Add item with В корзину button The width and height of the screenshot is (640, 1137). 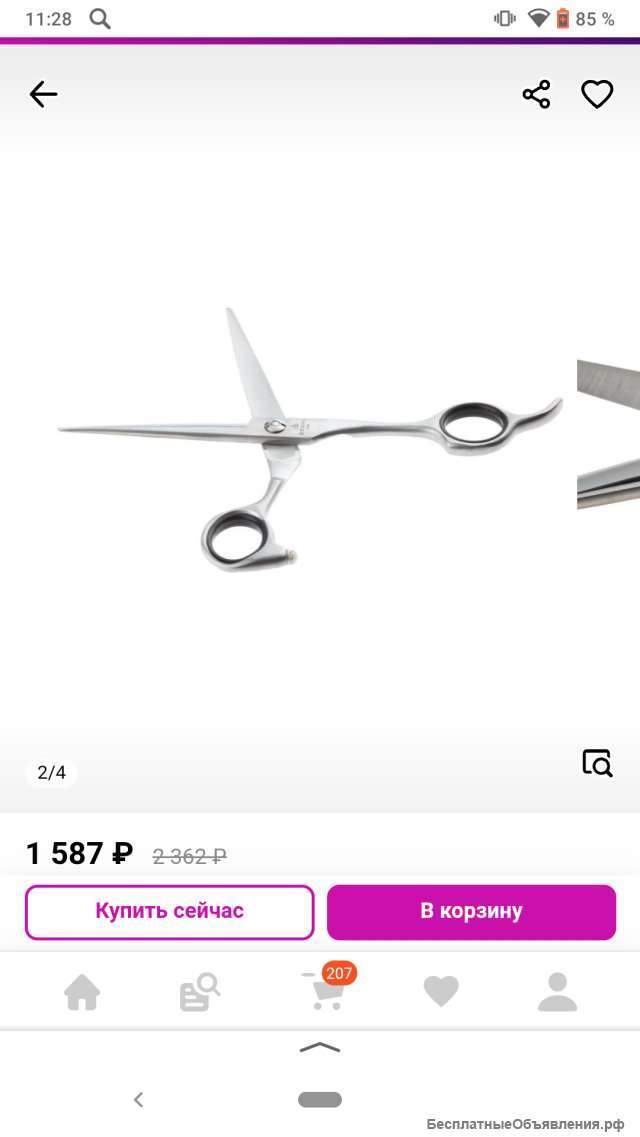tap(471, 912)
